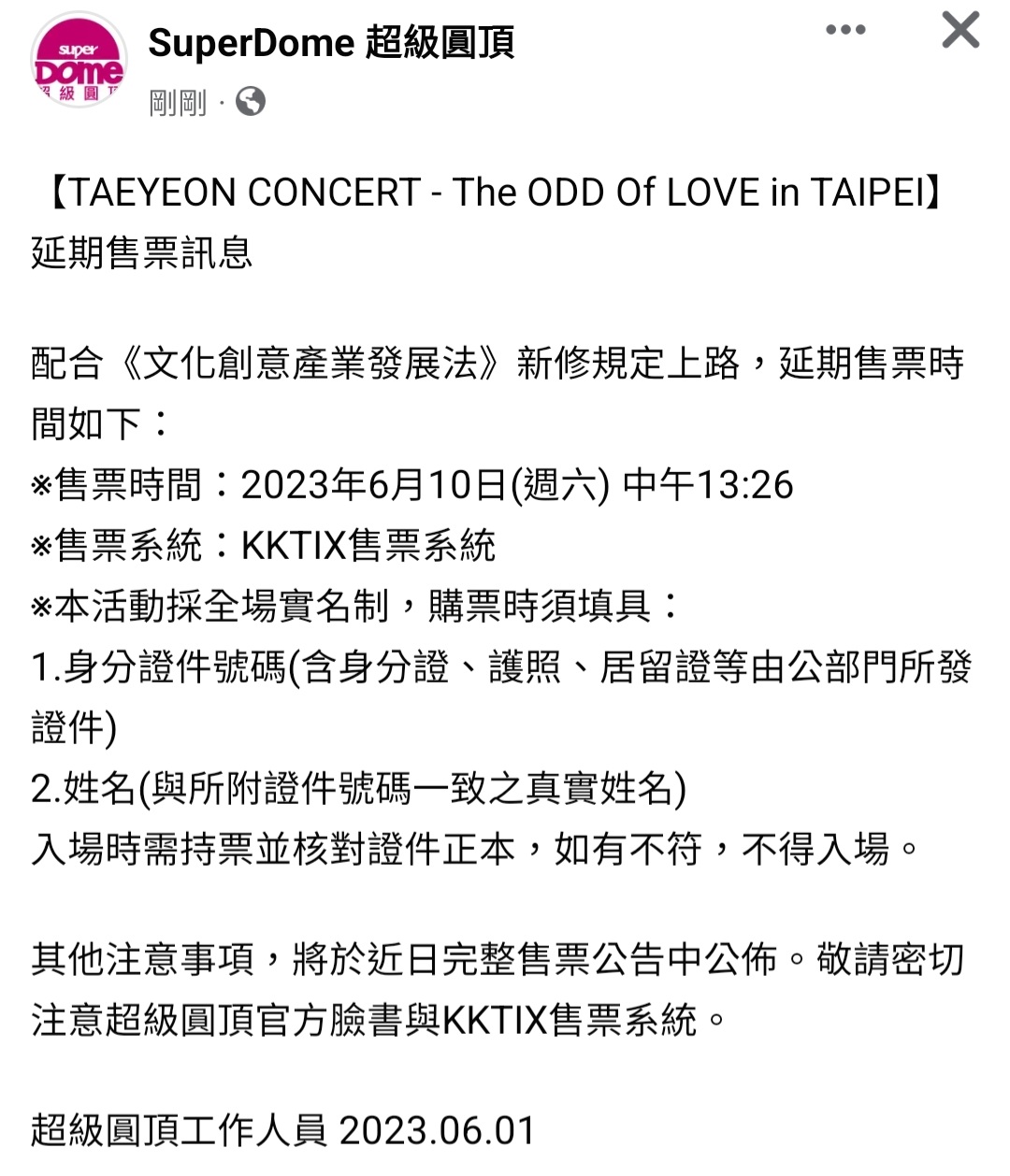The image size is (1010, 1176).
Task: Dismiss the post with the X icon
Action: pyautogui.click(x=960, y=30)
